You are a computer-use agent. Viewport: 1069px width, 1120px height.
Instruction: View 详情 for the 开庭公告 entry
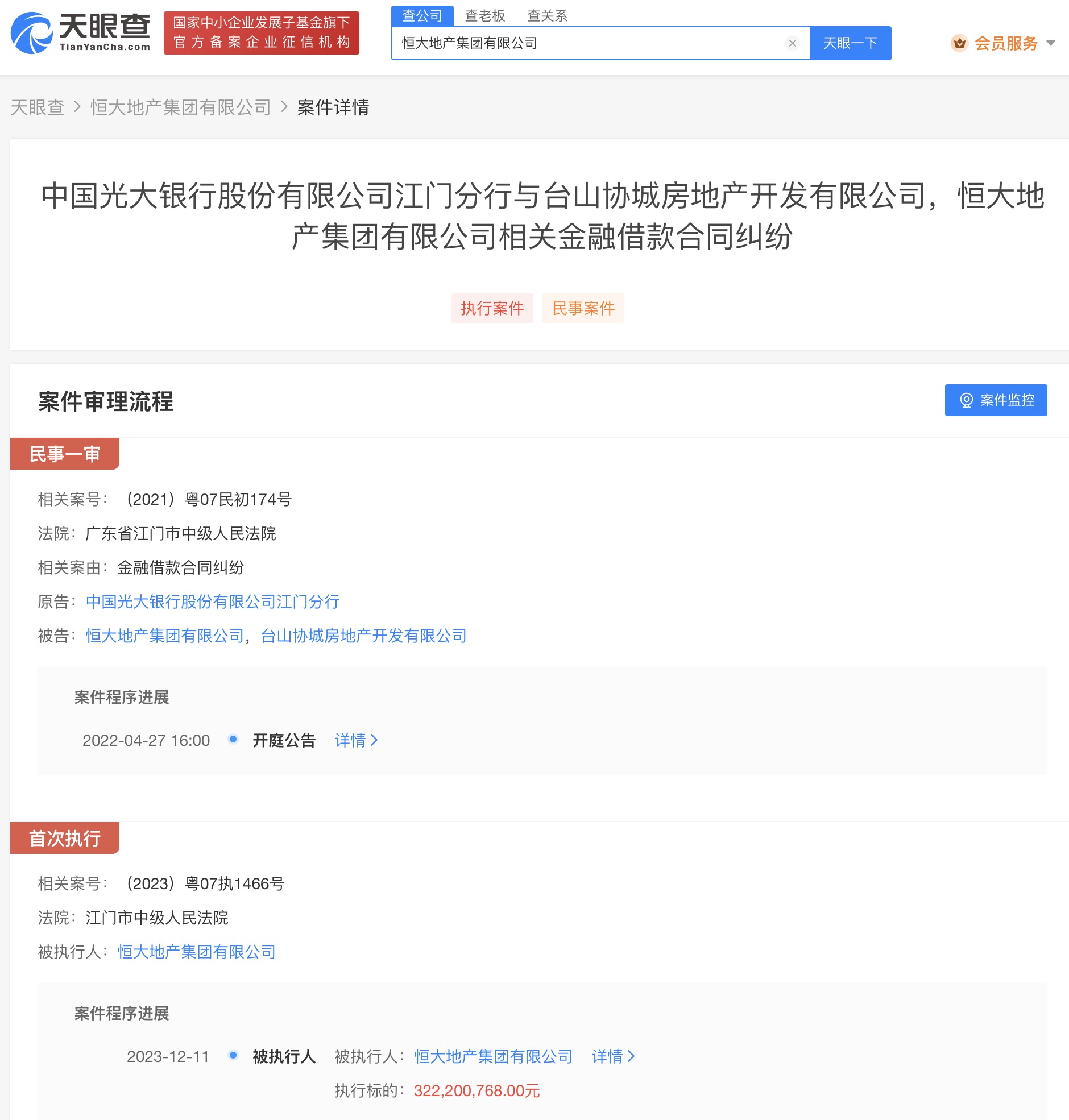[x=356, y=740]
